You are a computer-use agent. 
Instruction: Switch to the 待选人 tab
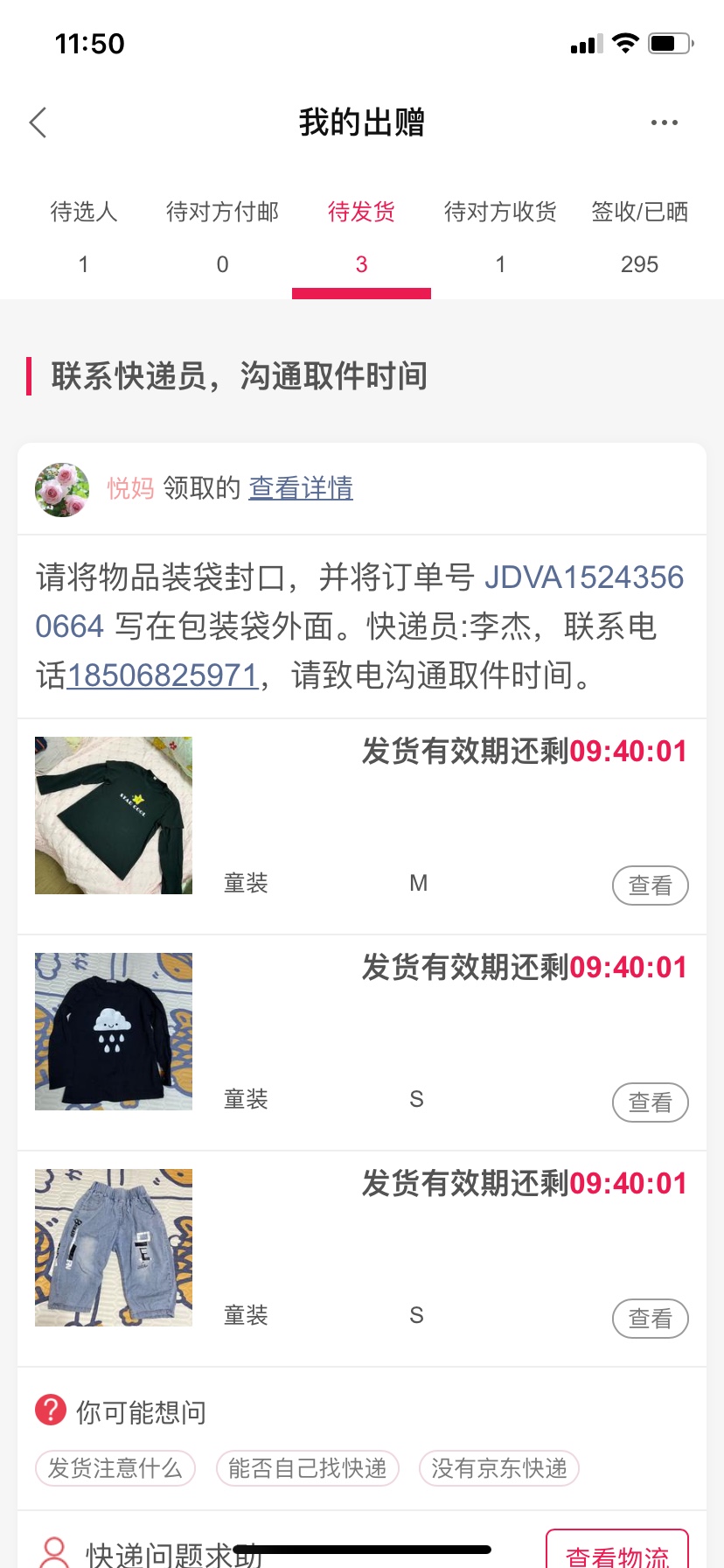83,236
